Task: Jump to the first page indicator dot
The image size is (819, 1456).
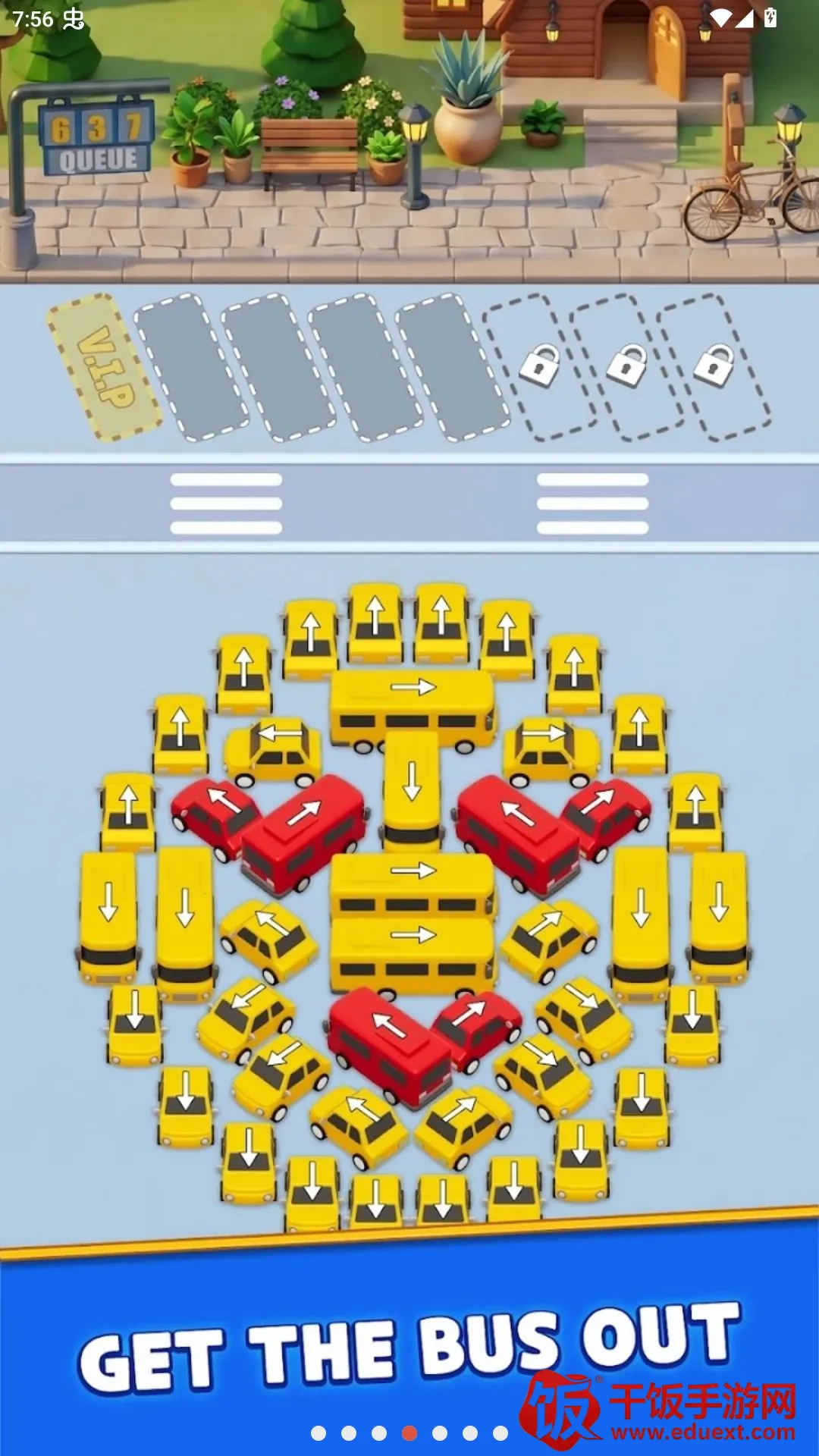Action: (318, 1433)
